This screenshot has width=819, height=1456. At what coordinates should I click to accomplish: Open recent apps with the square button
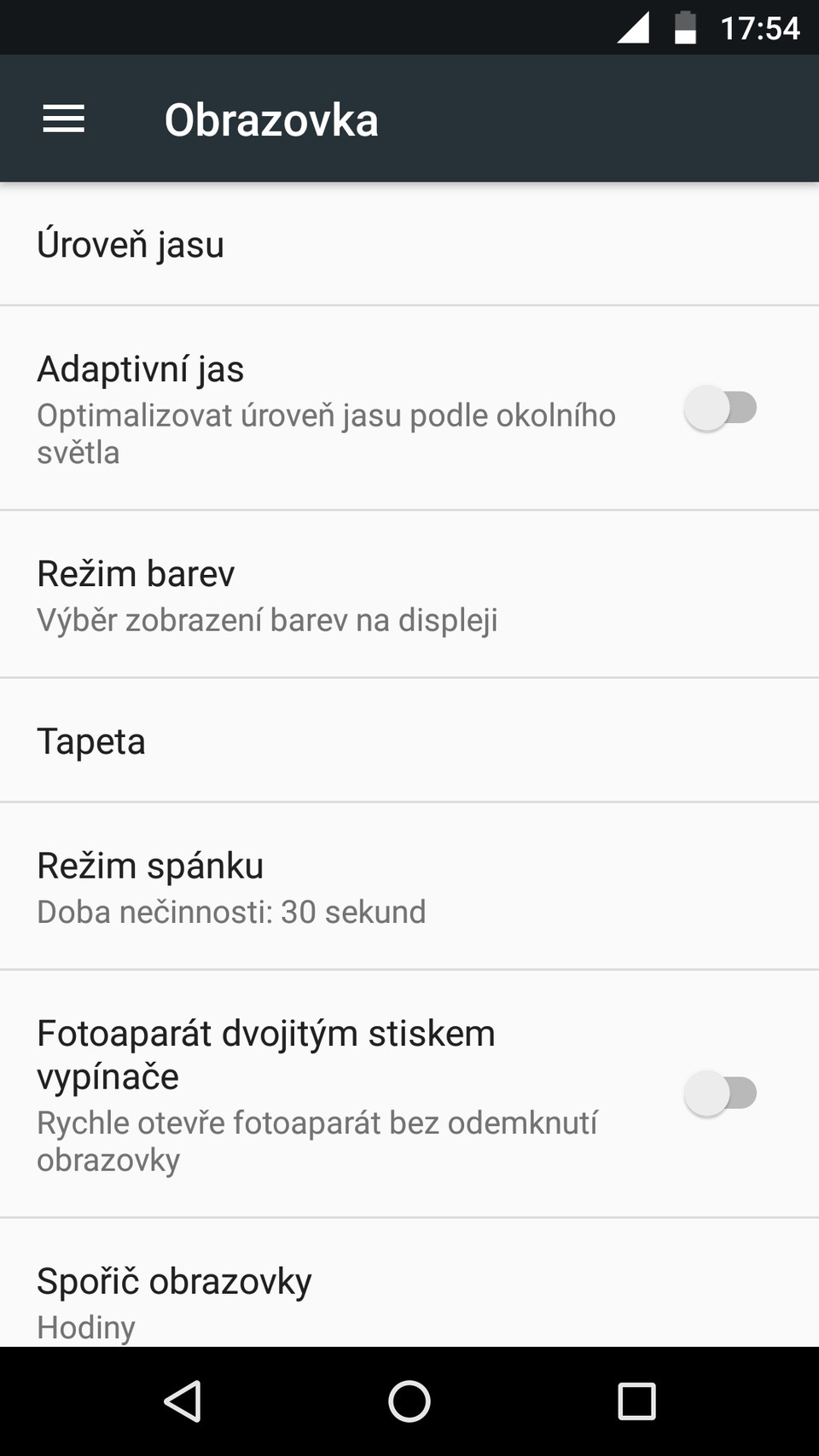(636, 1400)
